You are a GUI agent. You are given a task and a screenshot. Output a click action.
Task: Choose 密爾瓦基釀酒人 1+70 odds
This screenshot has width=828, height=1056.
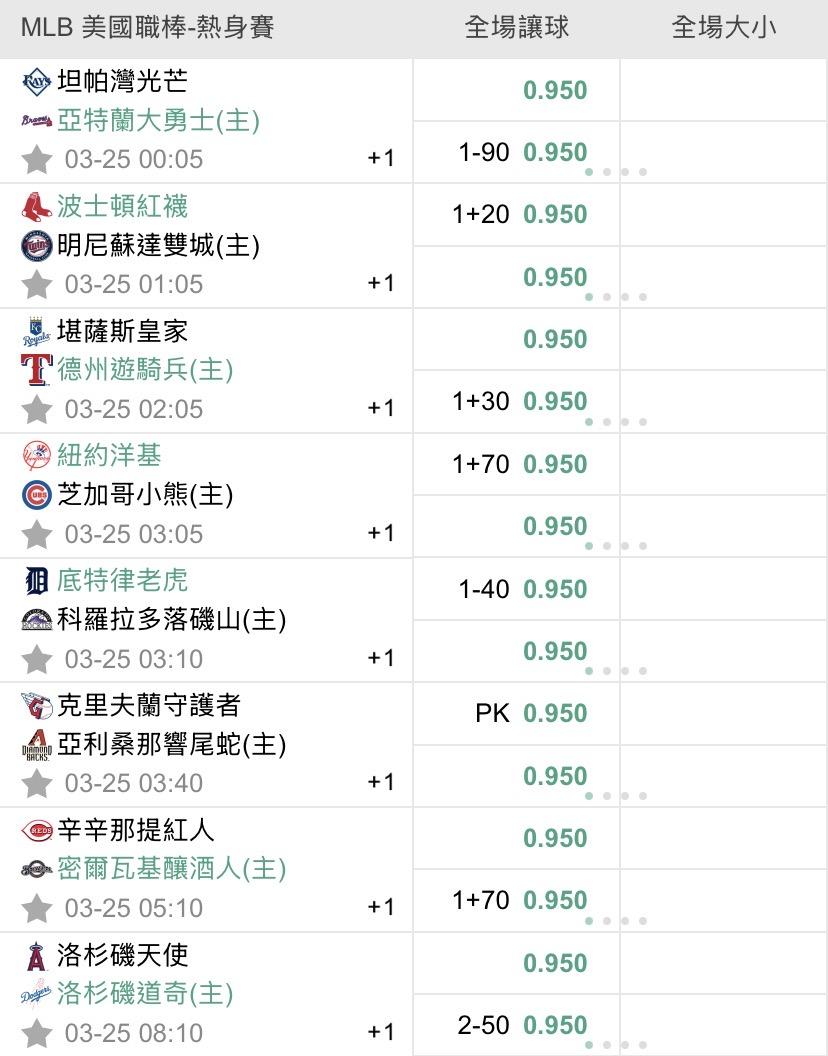pos(516,900)
